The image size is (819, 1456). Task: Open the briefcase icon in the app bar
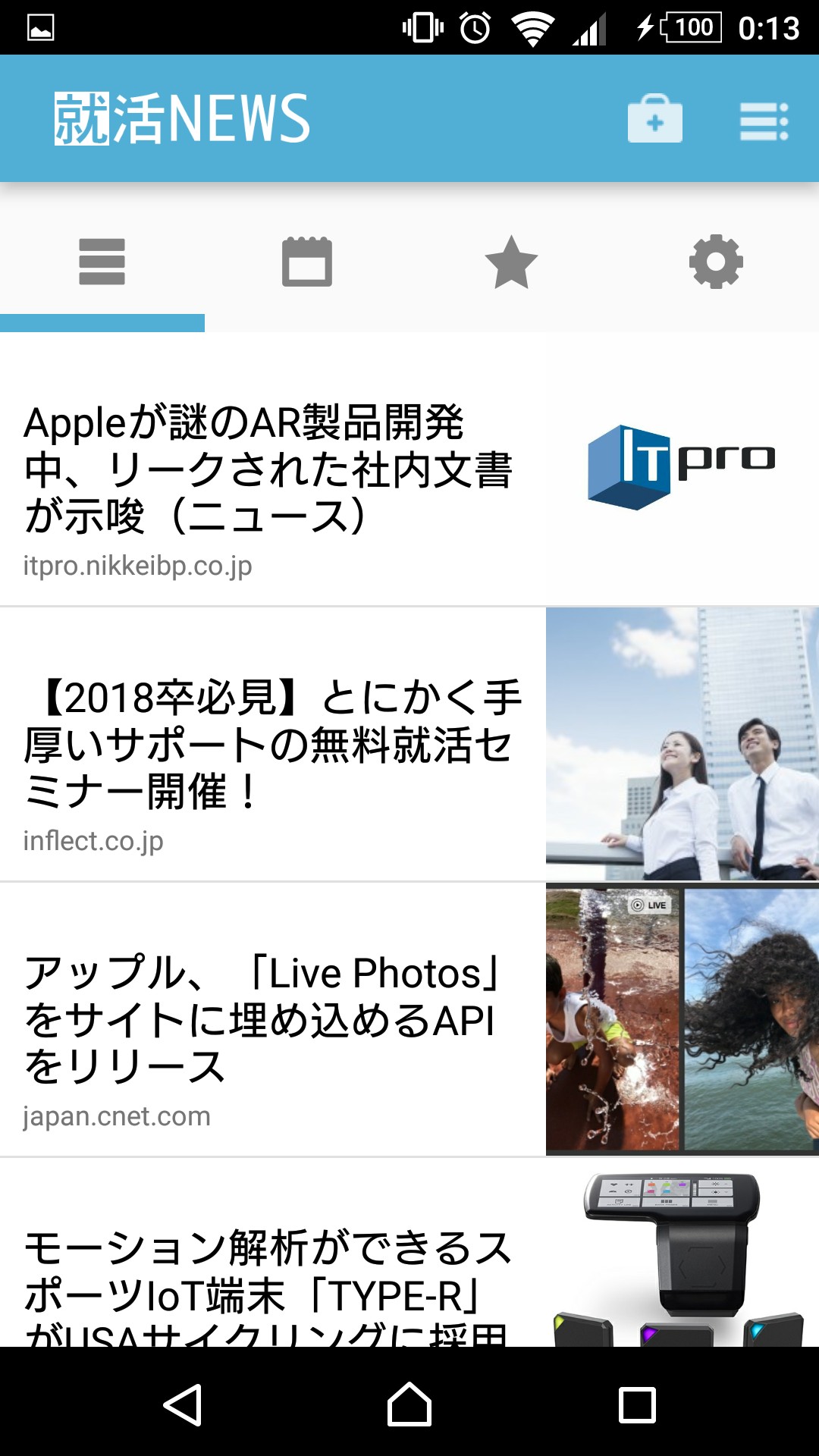click(x=654, y=119)
